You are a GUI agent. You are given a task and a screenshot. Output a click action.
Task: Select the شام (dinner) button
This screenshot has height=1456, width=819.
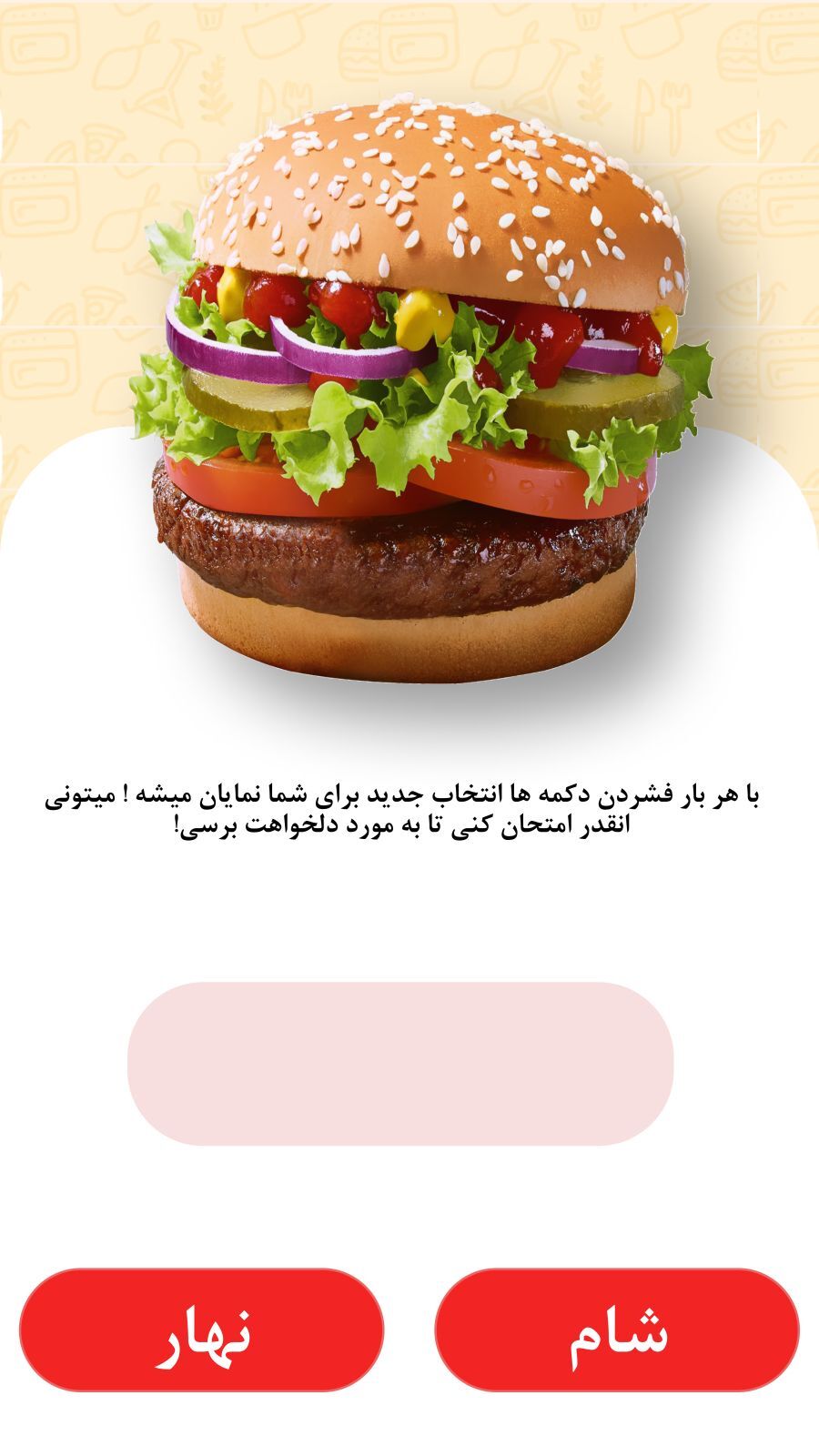(x=617, y=1330)
